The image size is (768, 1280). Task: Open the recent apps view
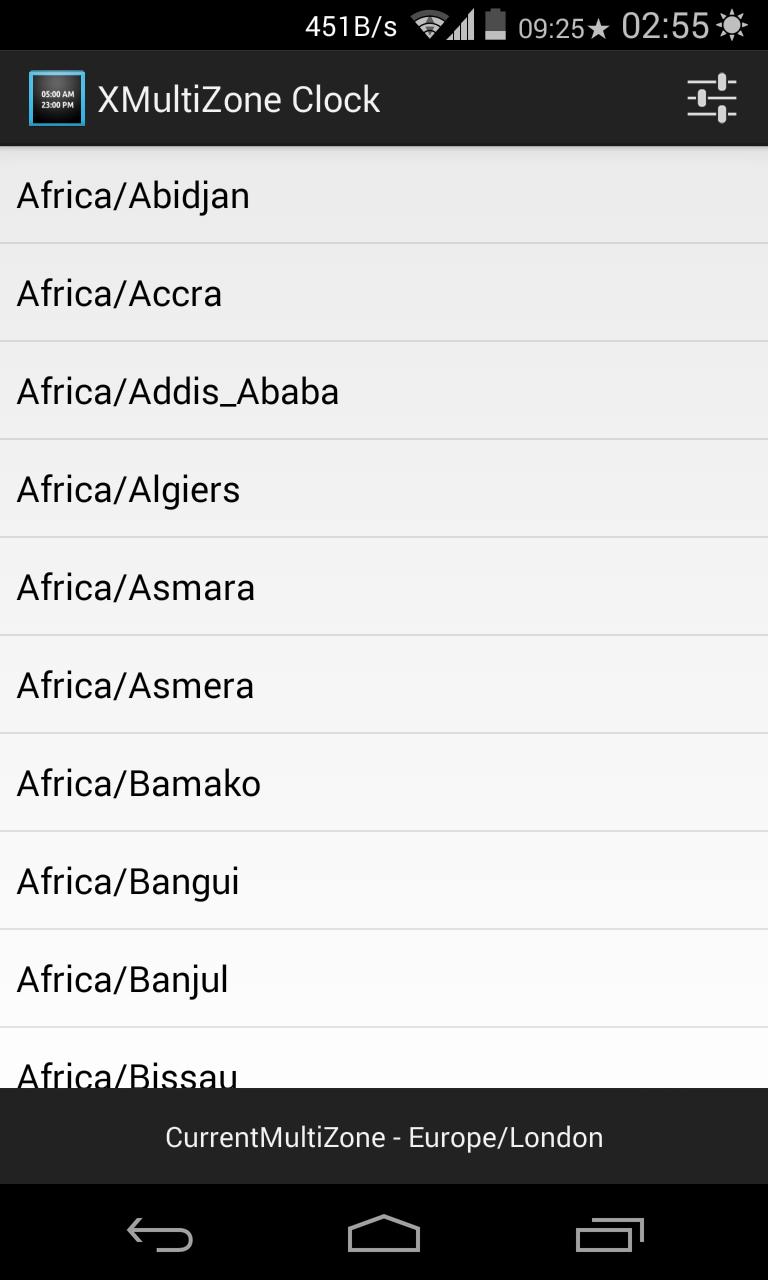pyautogui.click(x=609, y=1235)
